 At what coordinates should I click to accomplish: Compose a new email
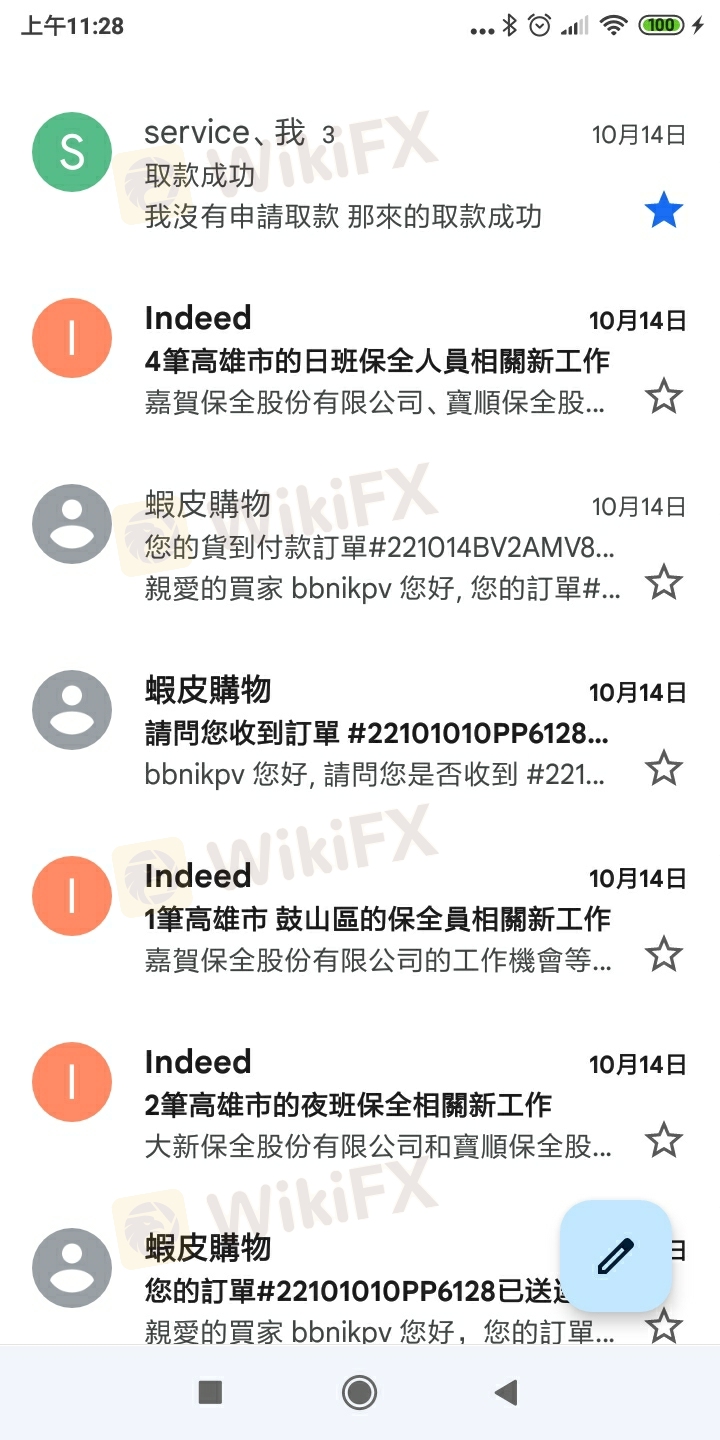tap(615, 1256)
